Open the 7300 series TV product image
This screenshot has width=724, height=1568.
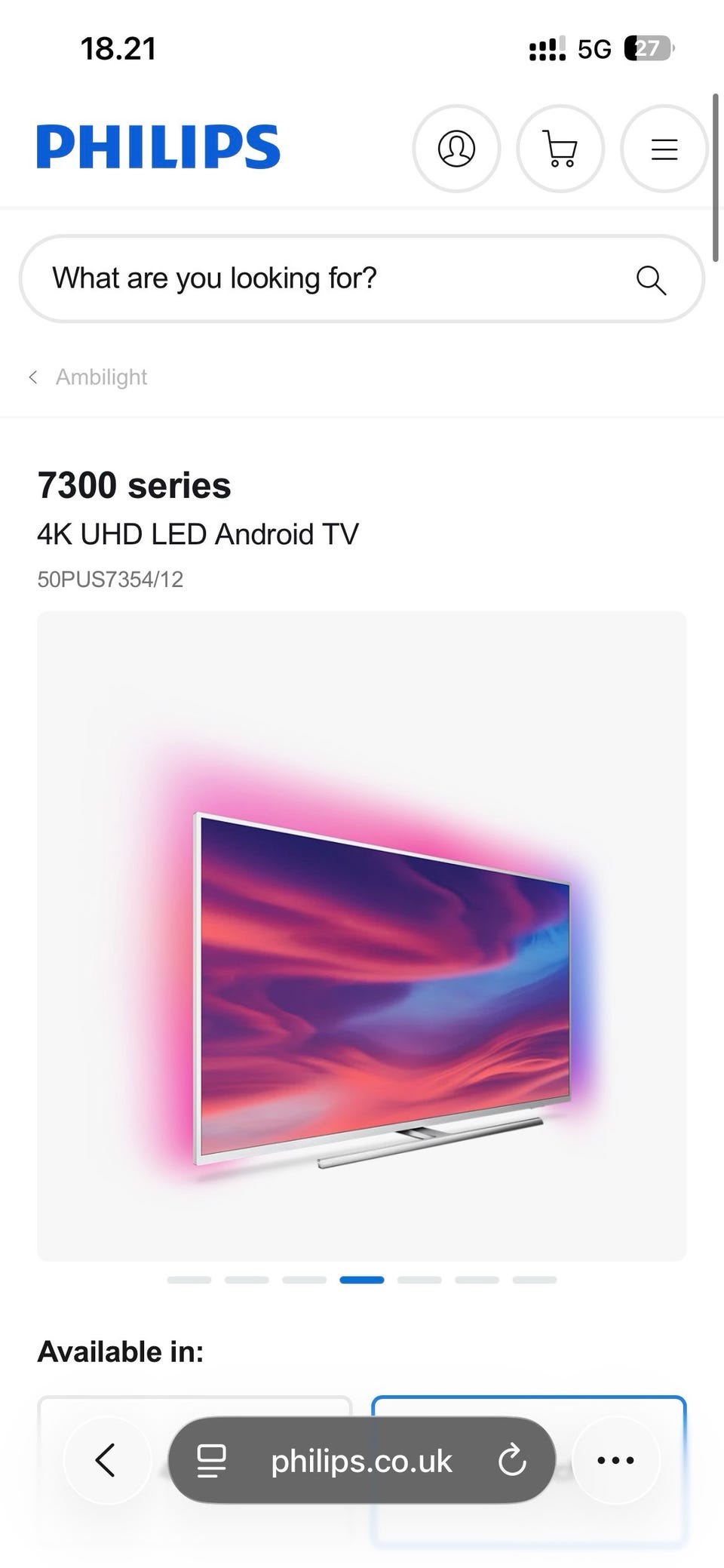362,936
